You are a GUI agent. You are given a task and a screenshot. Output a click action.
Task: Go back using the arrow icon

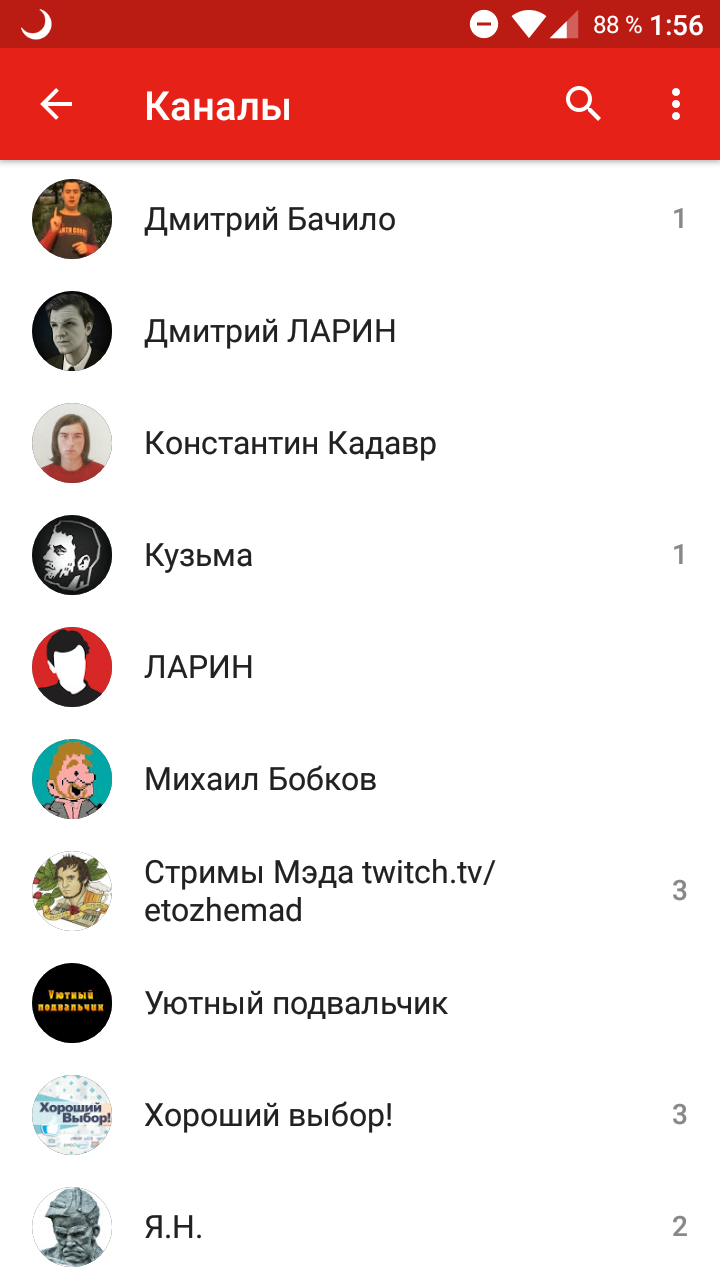pos(56,104)
